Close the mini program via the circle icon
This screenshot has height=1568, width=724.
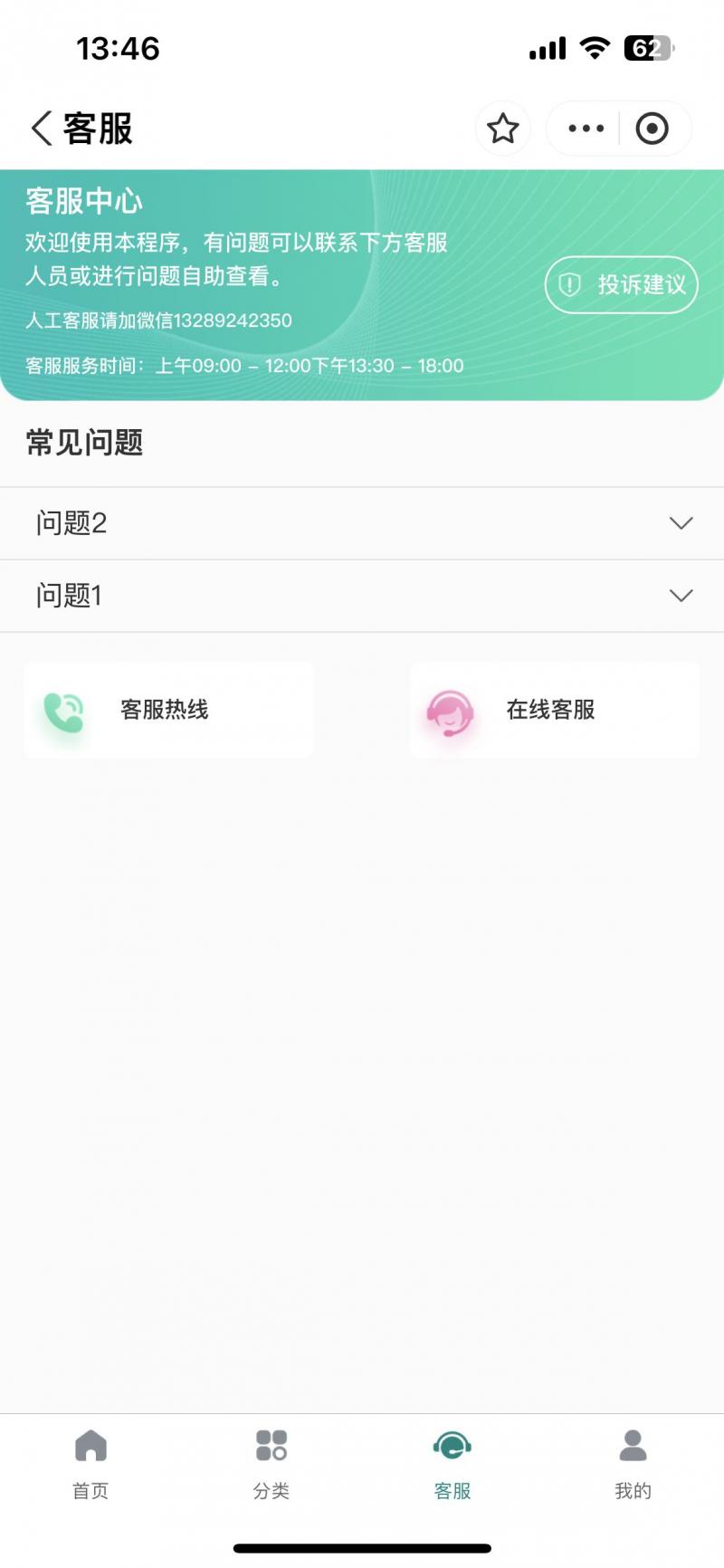[652, 129]
